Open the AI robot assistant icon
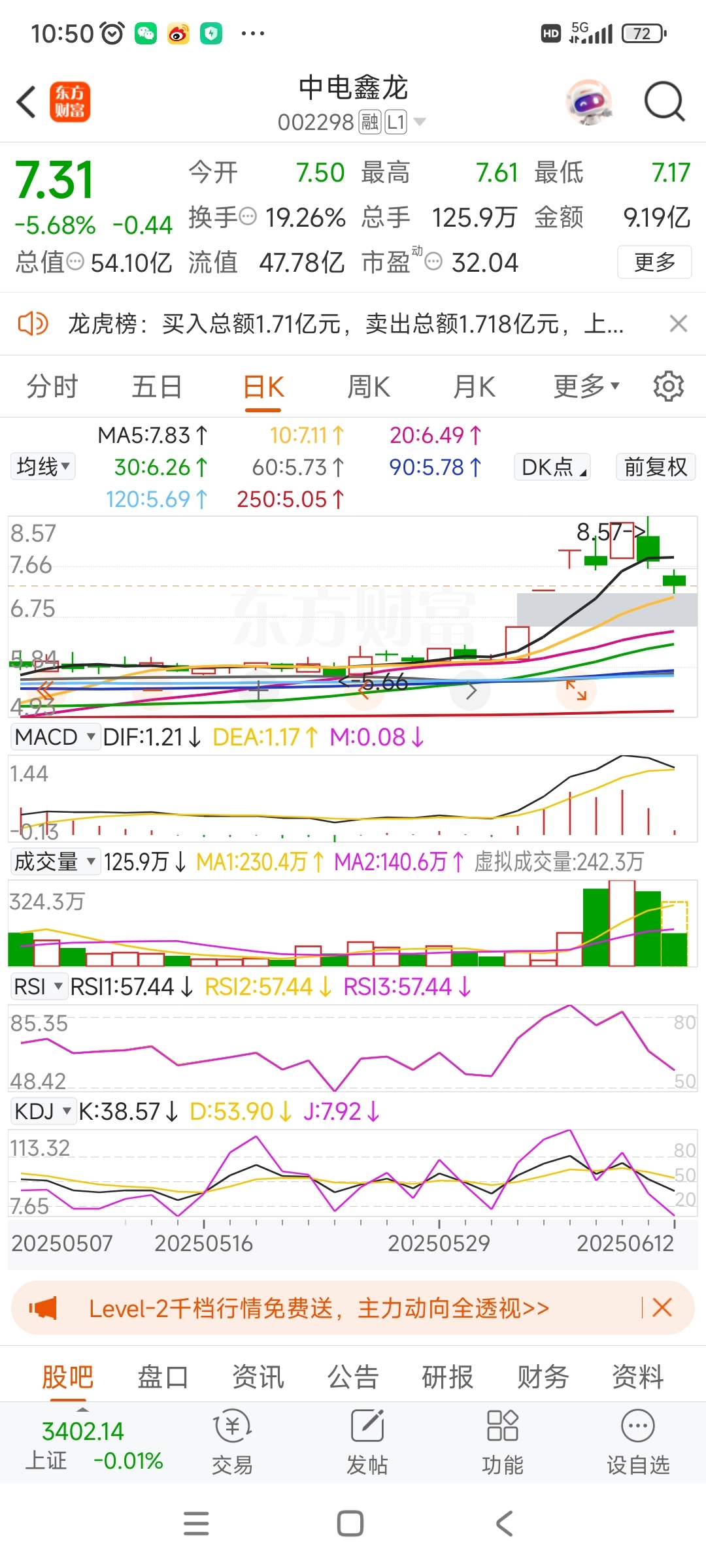The height and width of the screenshot is (1568, 706). (x=588, y=103)
